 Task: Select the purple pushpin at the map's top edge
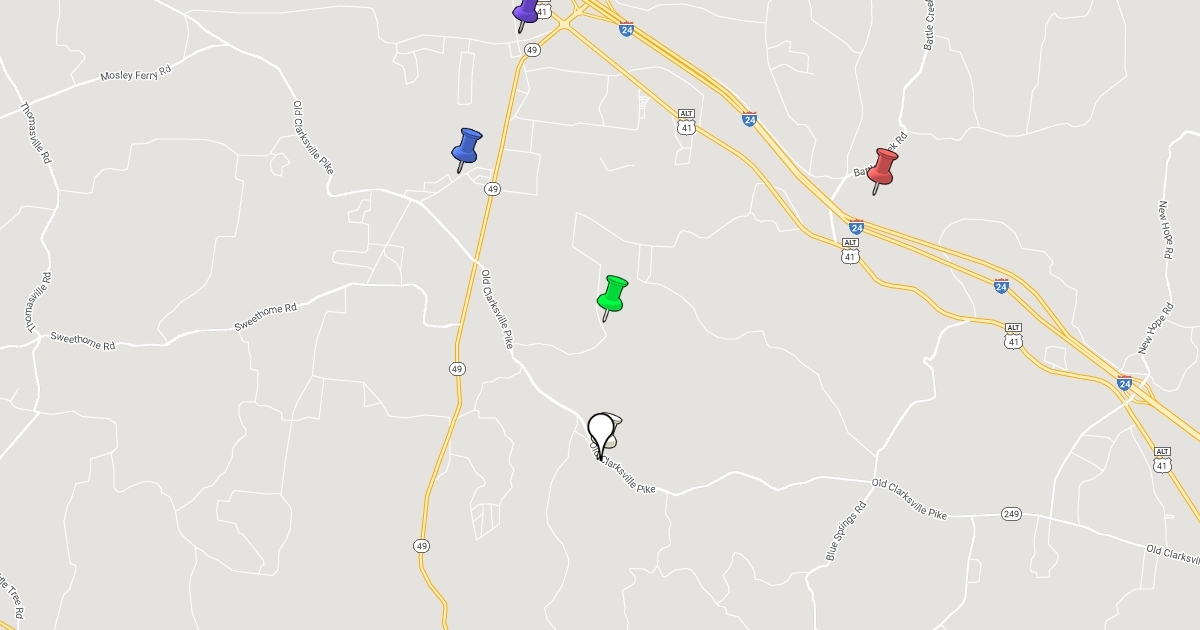coord(526,12)
